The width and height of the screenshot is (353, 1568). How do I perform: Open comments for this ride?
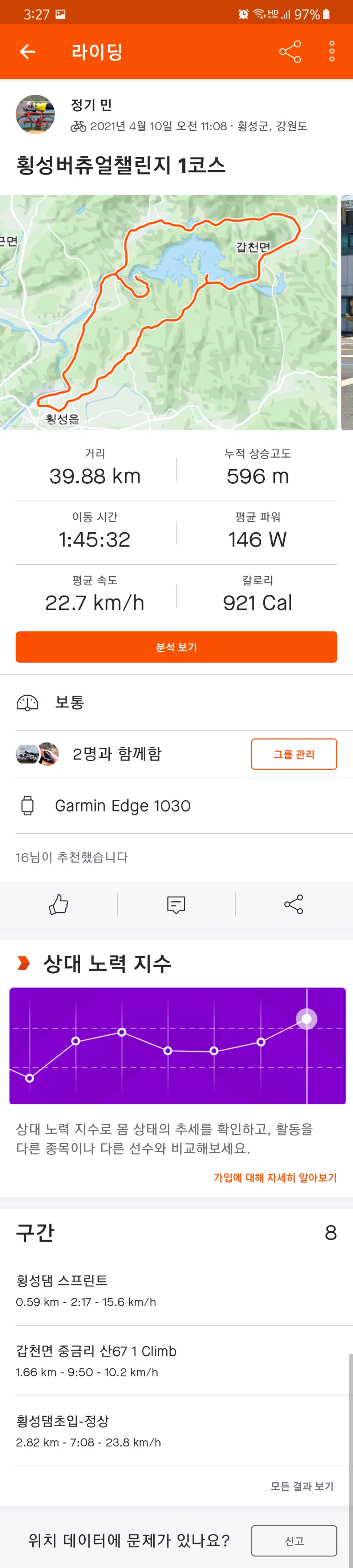coord(176,905)
